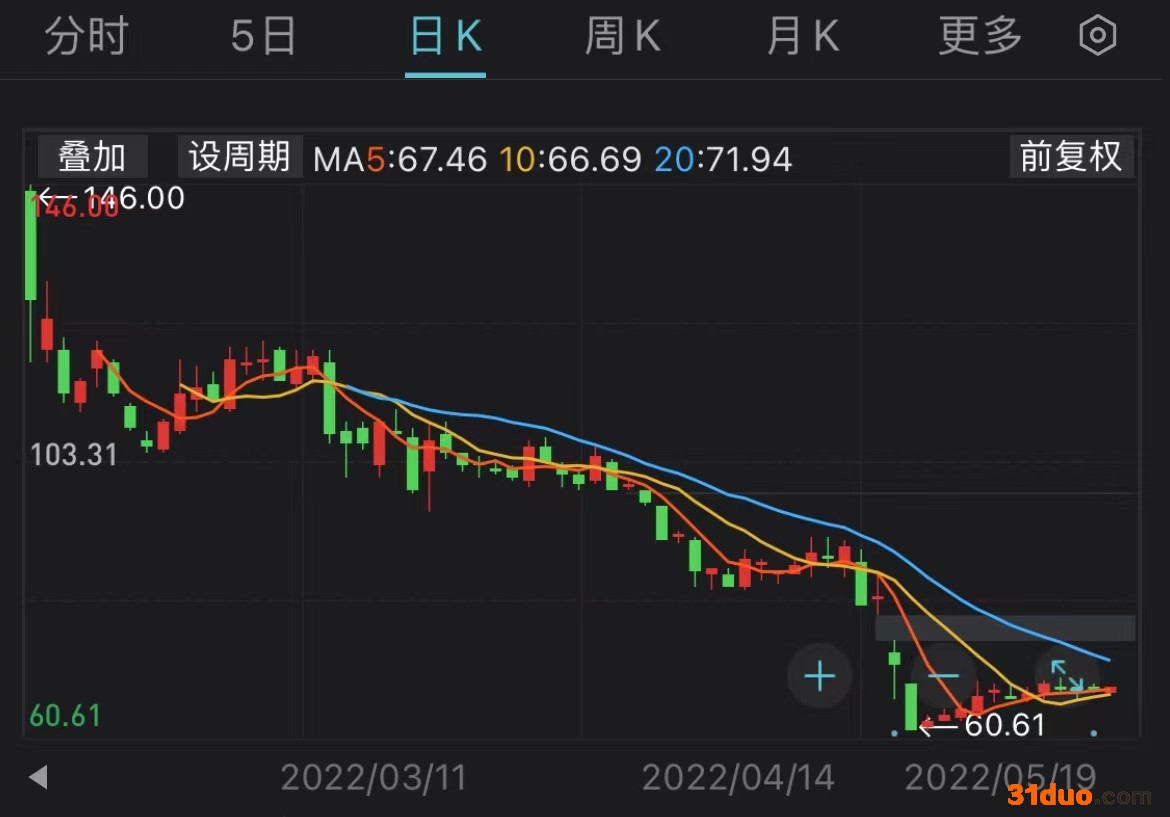1170x817 pixels.
Task: Tap the 叠加 overlay button
Action: coord(92,157)
